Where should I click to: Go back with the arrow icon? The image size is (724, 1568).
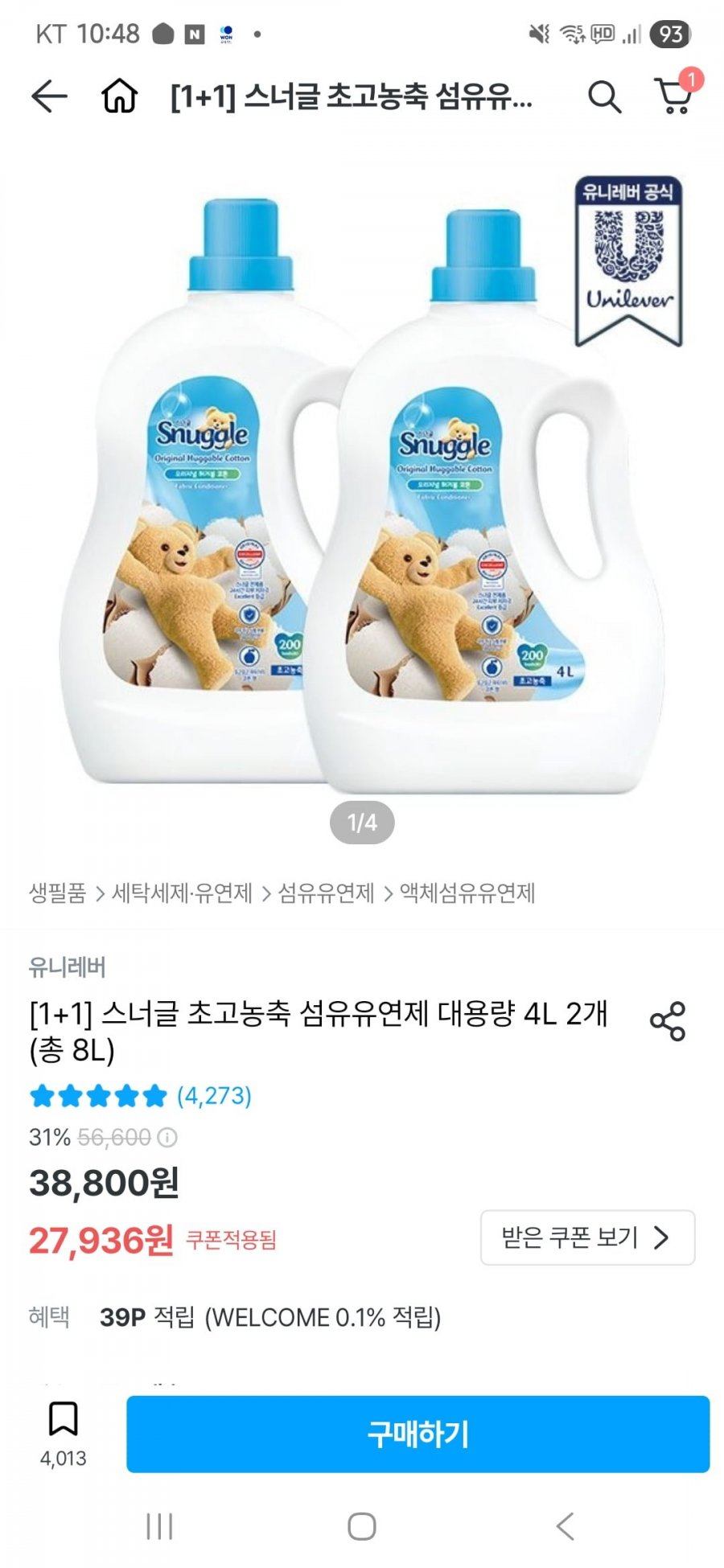49,97
